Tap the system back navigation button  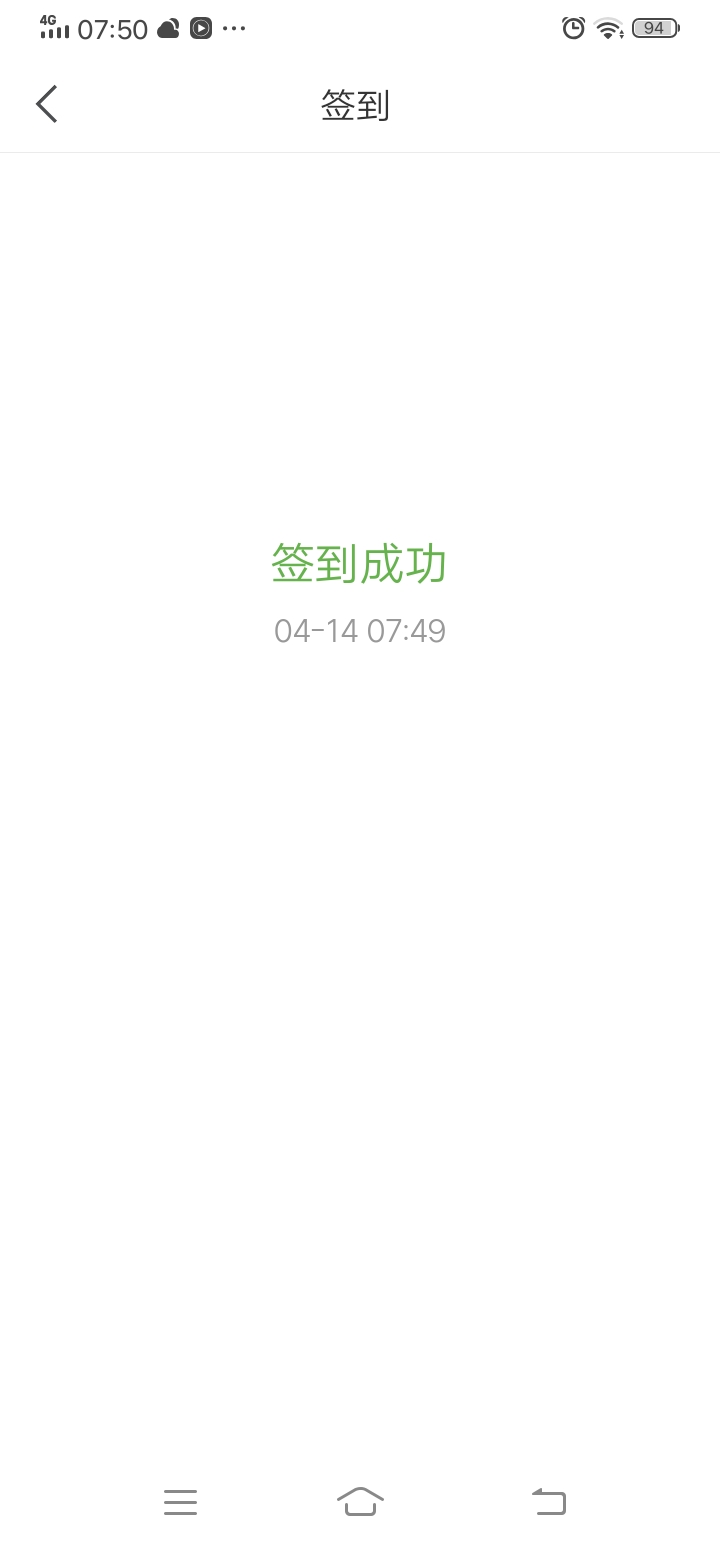tap(549, 1502)
